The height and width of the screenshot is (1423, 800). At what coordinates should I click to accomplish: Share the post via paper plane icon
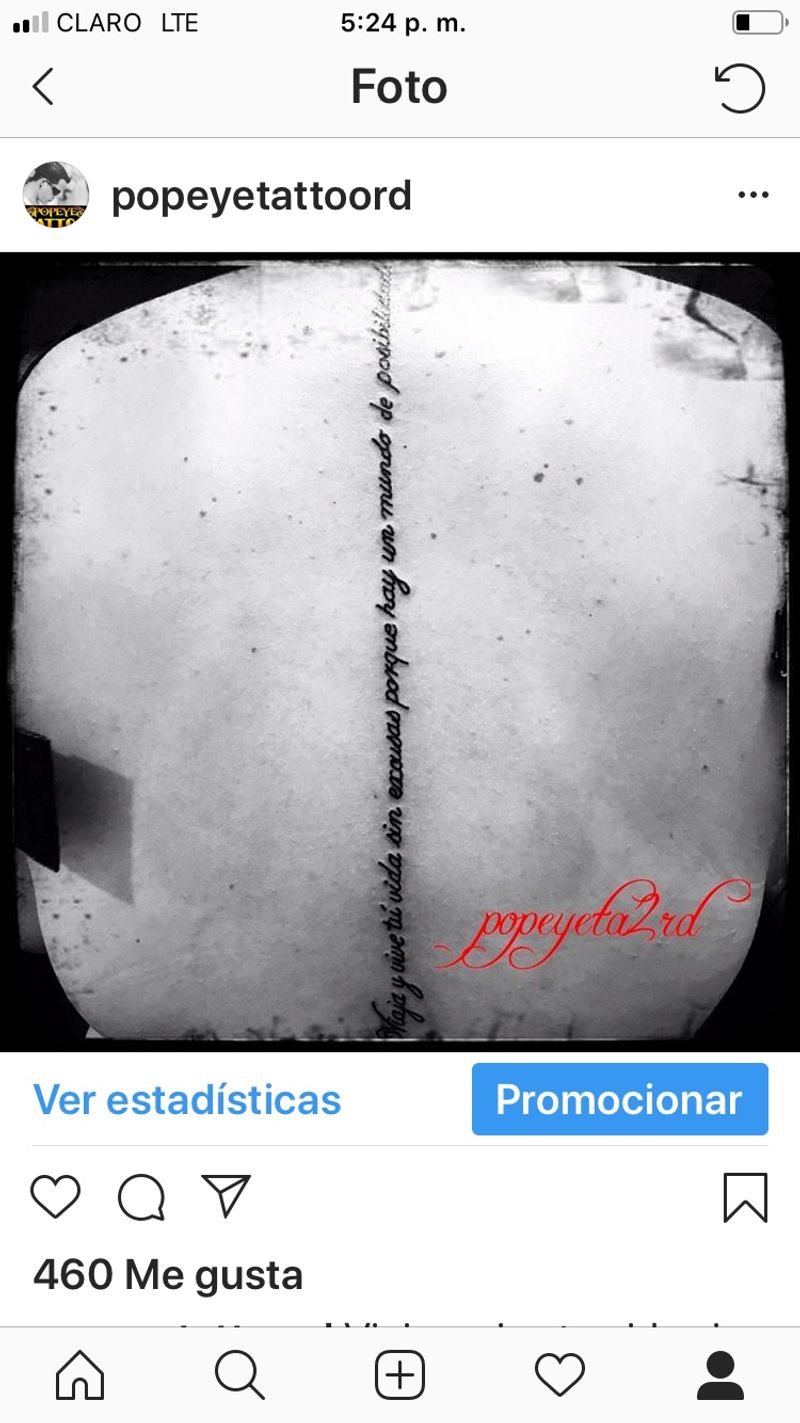coord(226,1196)
